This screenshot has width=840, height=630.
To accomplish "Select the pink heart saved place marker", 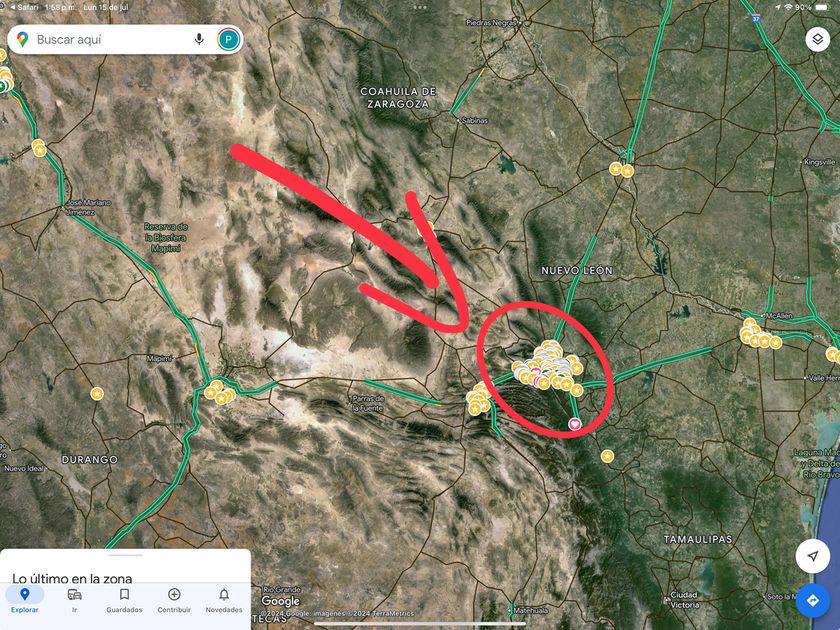I will (x=575, y=424).
